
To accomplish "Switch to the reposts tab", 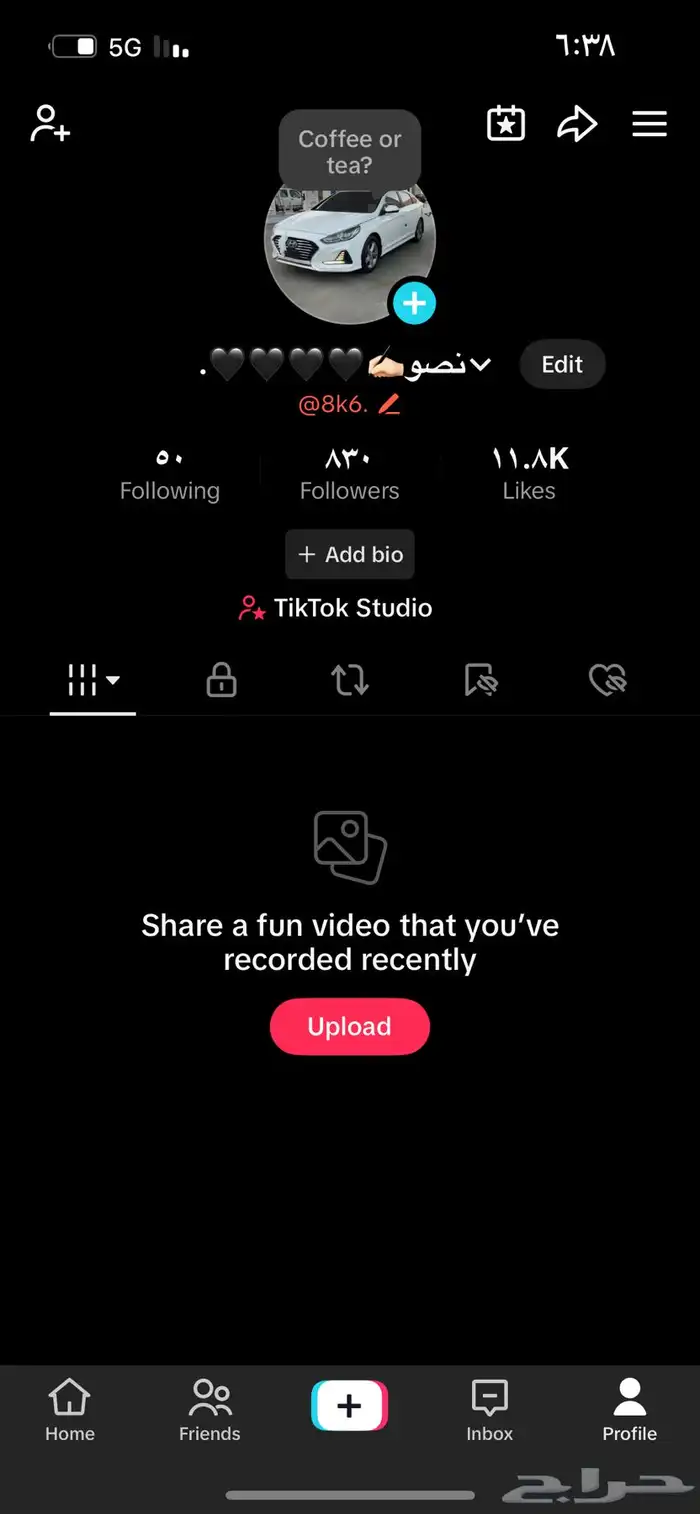I will pos(350,681).
